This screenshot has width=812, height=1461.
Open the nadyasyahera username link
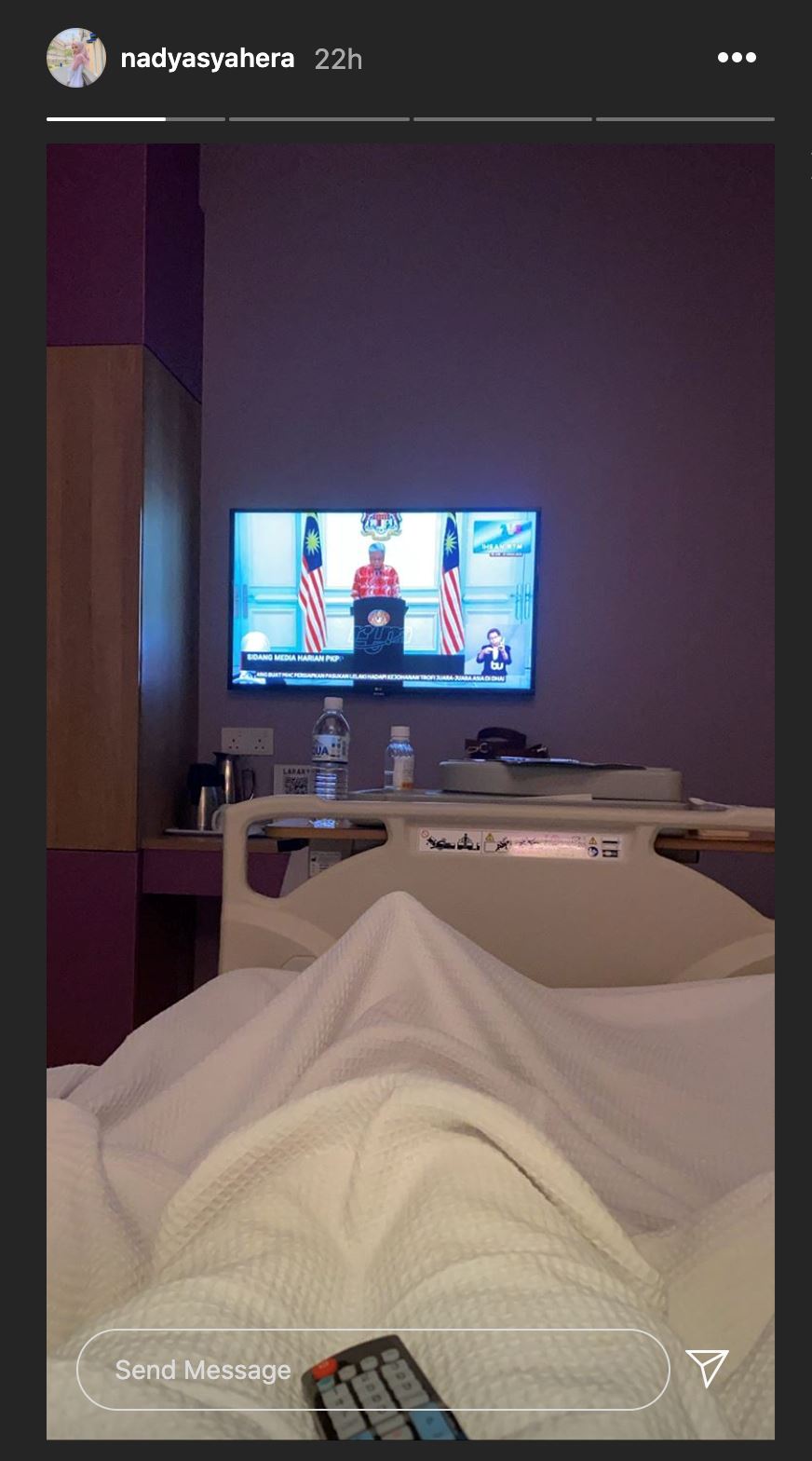tap(207, 59)
